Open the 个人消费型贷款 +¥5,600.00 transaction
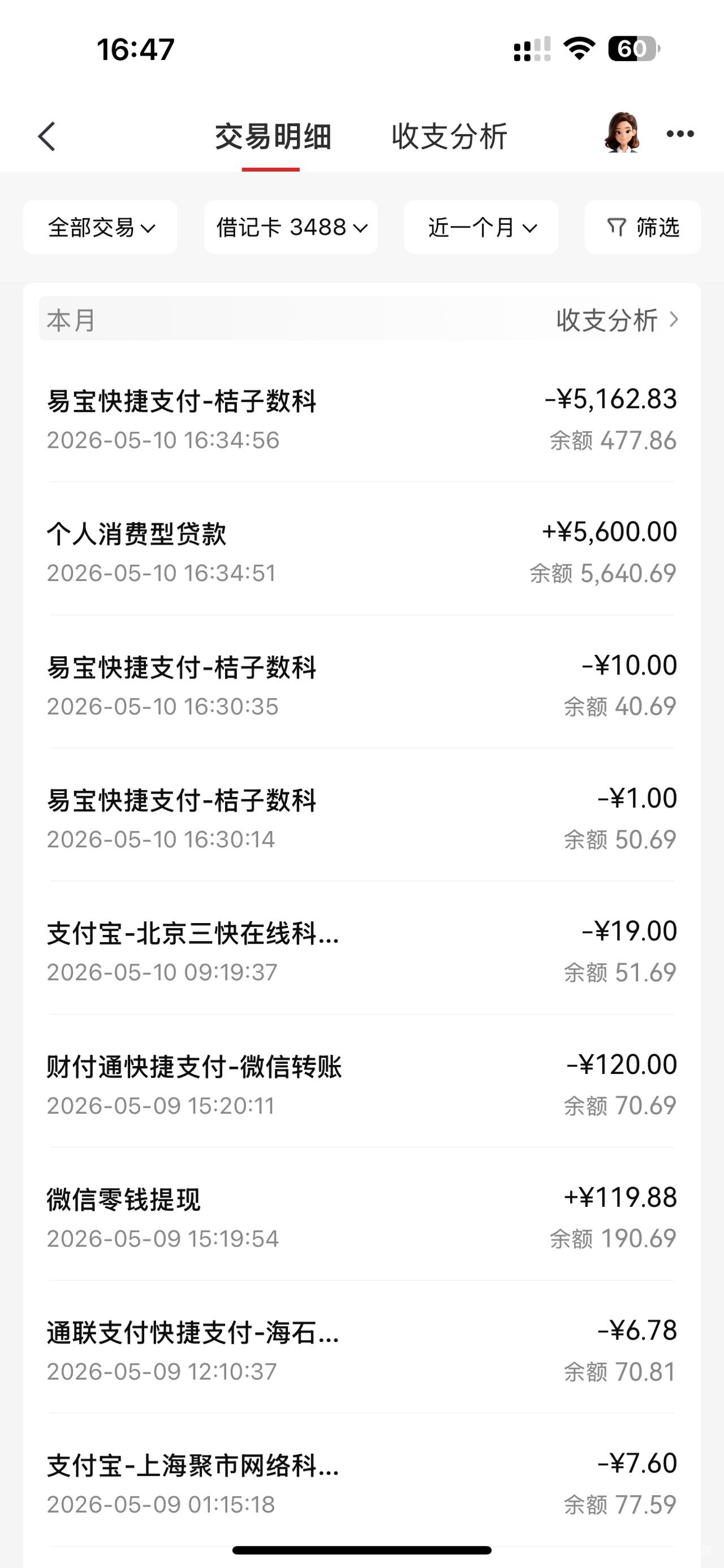This screenshot has height=1568, width=724. 361,552
